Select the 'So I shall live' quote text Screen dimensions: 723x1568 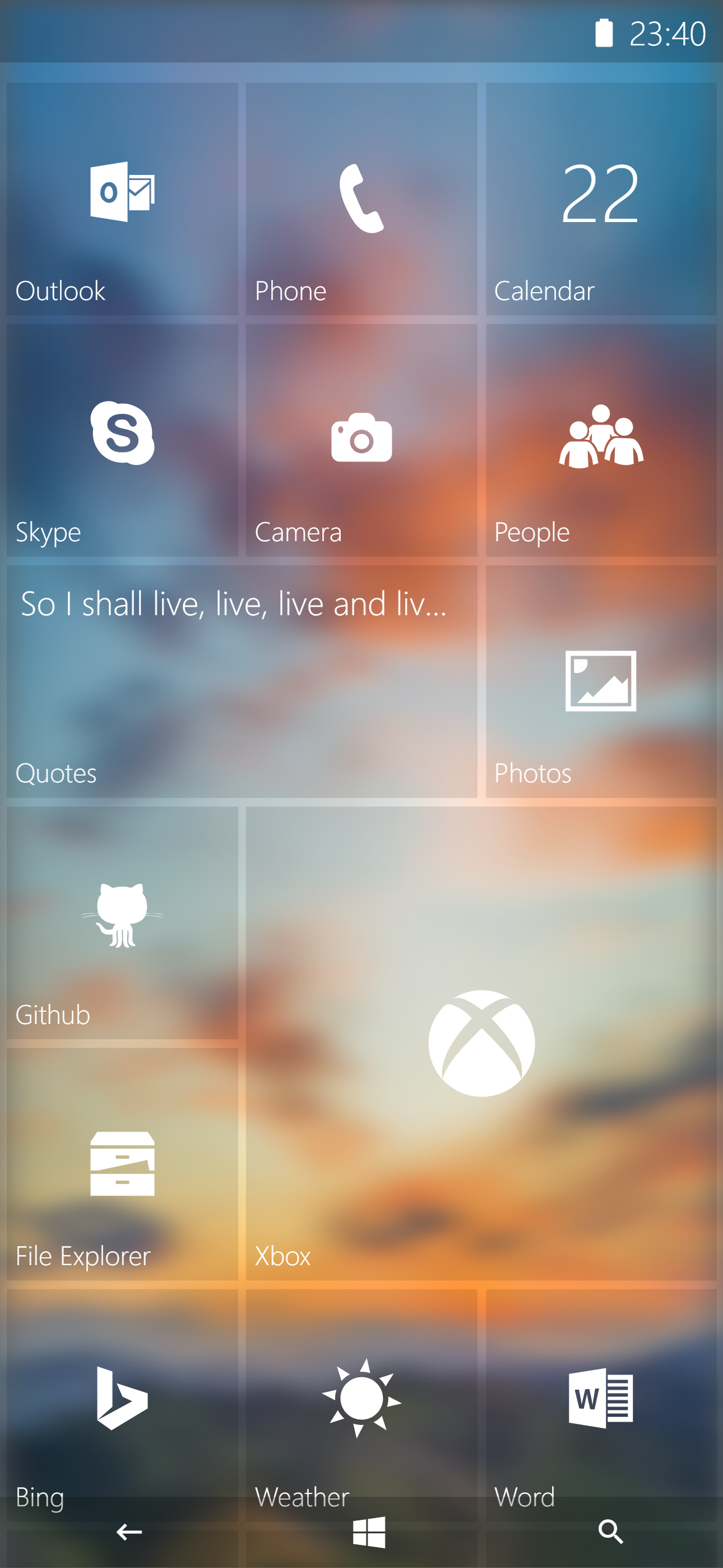[x=233, y=603]
